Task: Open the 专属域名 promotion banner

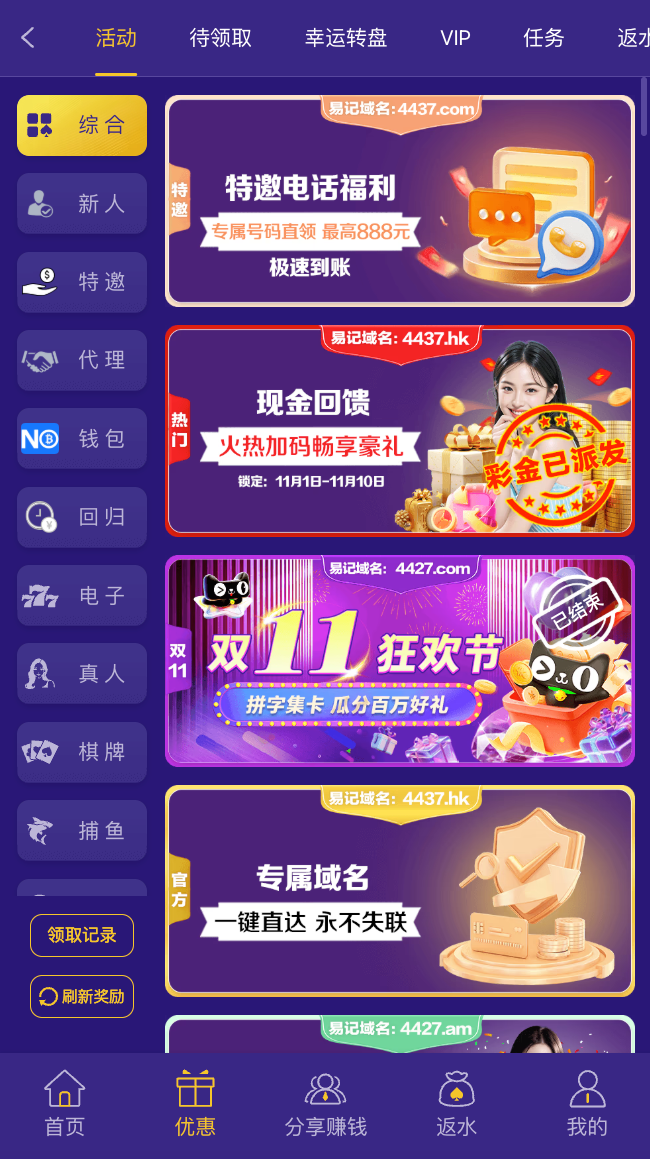Action: tap(400, 892)
